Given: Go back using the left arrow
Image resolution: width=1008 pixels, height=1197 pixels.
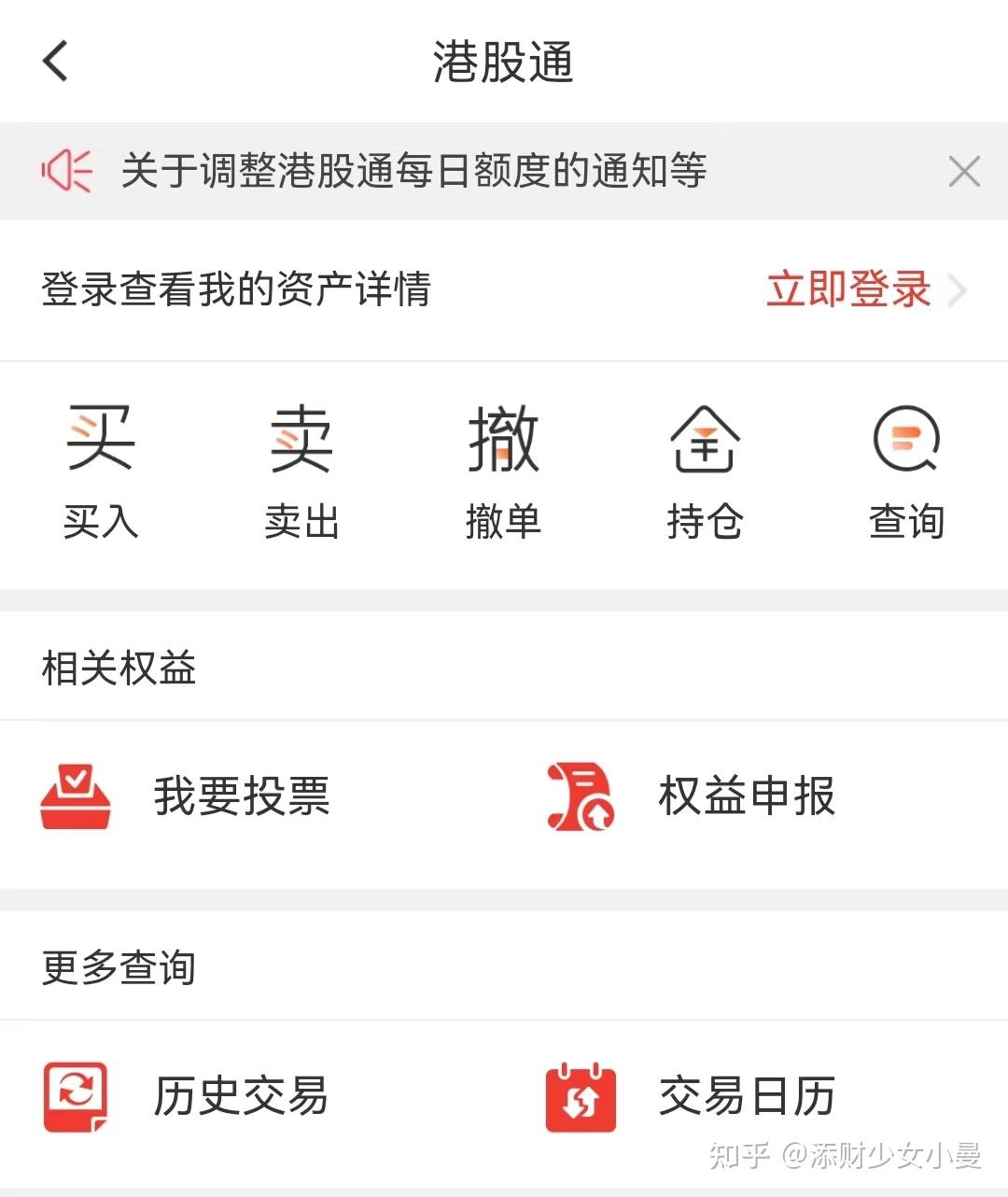Looking at the screenshot, I should [54, 60].
